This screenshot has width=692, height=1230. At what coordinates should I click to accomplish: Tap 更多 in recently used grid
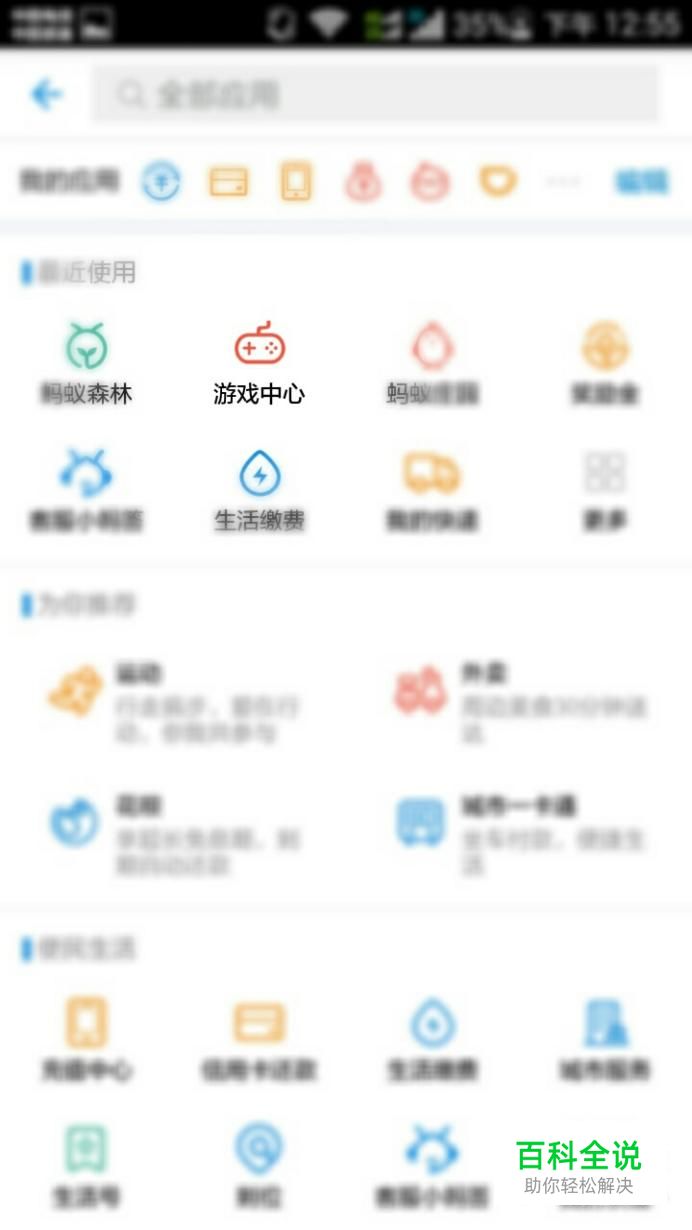coord(605,490)
